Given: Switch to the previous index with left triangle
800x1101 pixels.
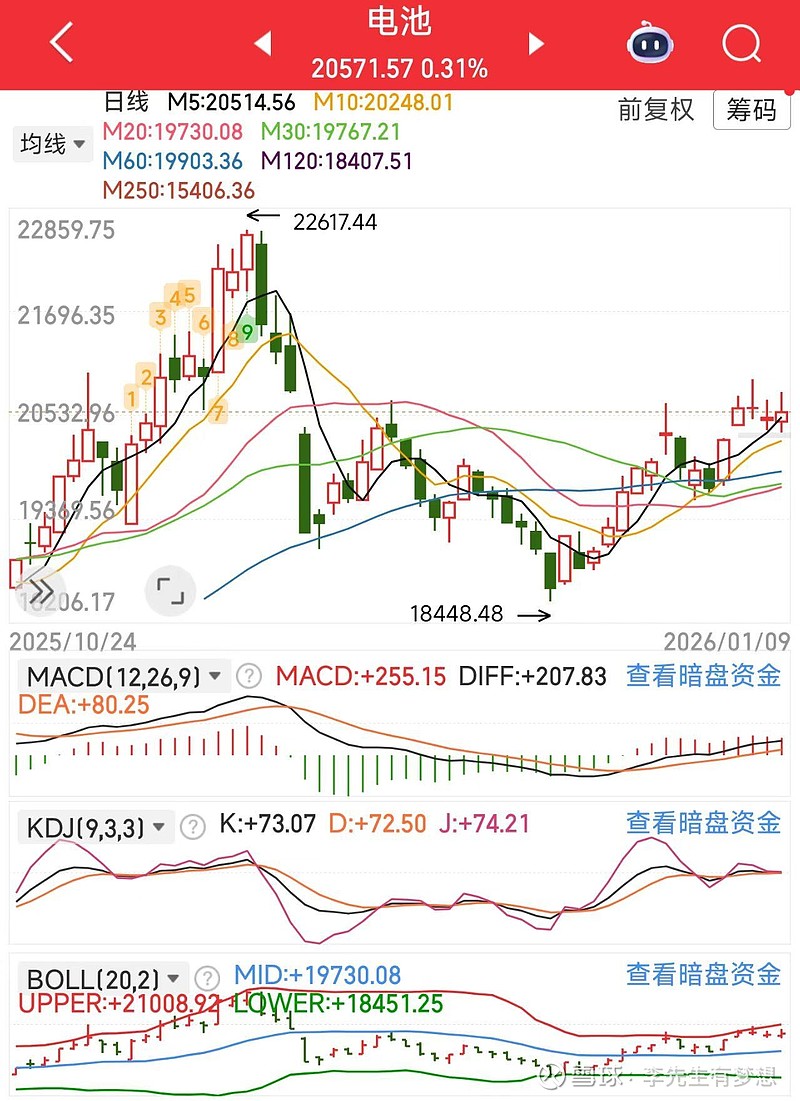Looking at the screenshot, I should 263,43.
